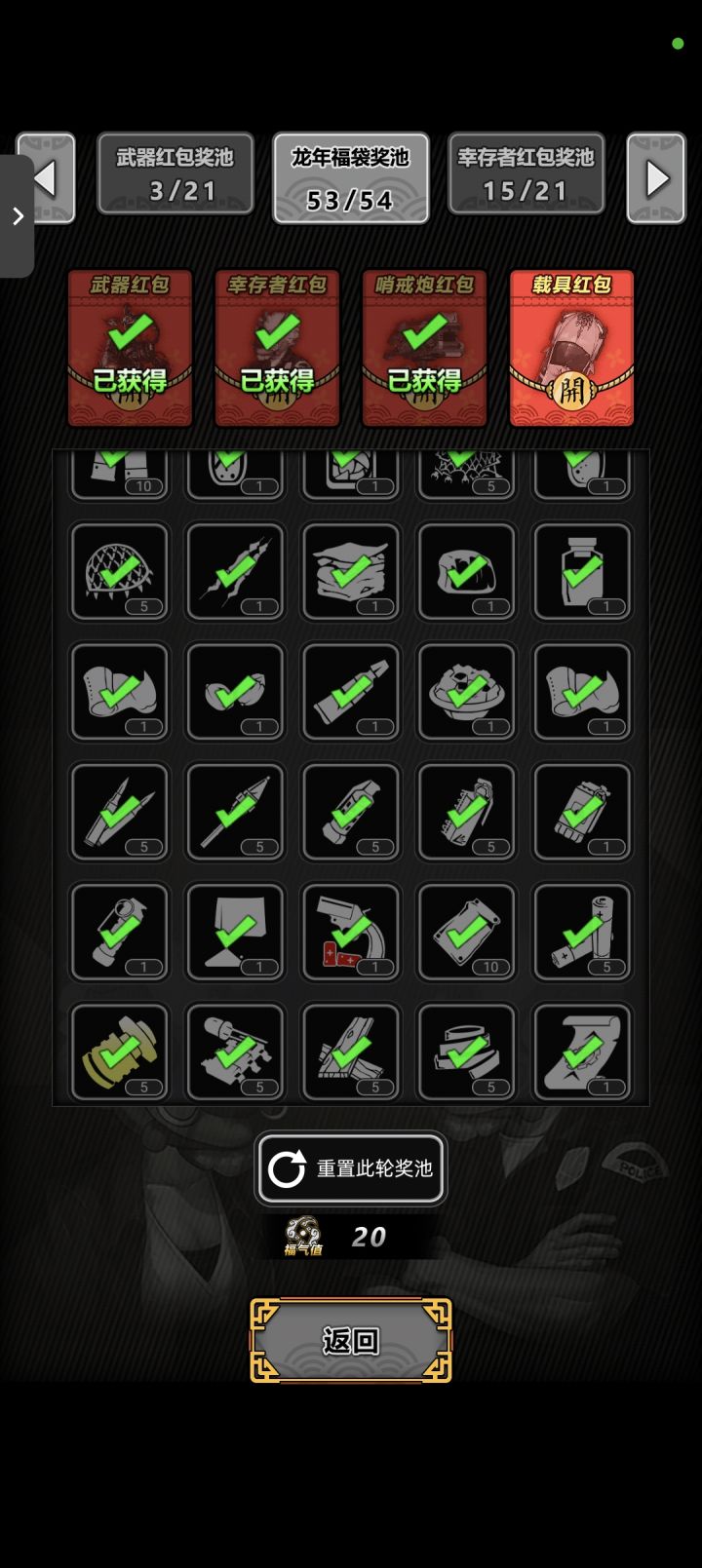Viewport: 702px width, 1568px height.
Task: Expand the side panel arrow handle
Action: point(17,216)
